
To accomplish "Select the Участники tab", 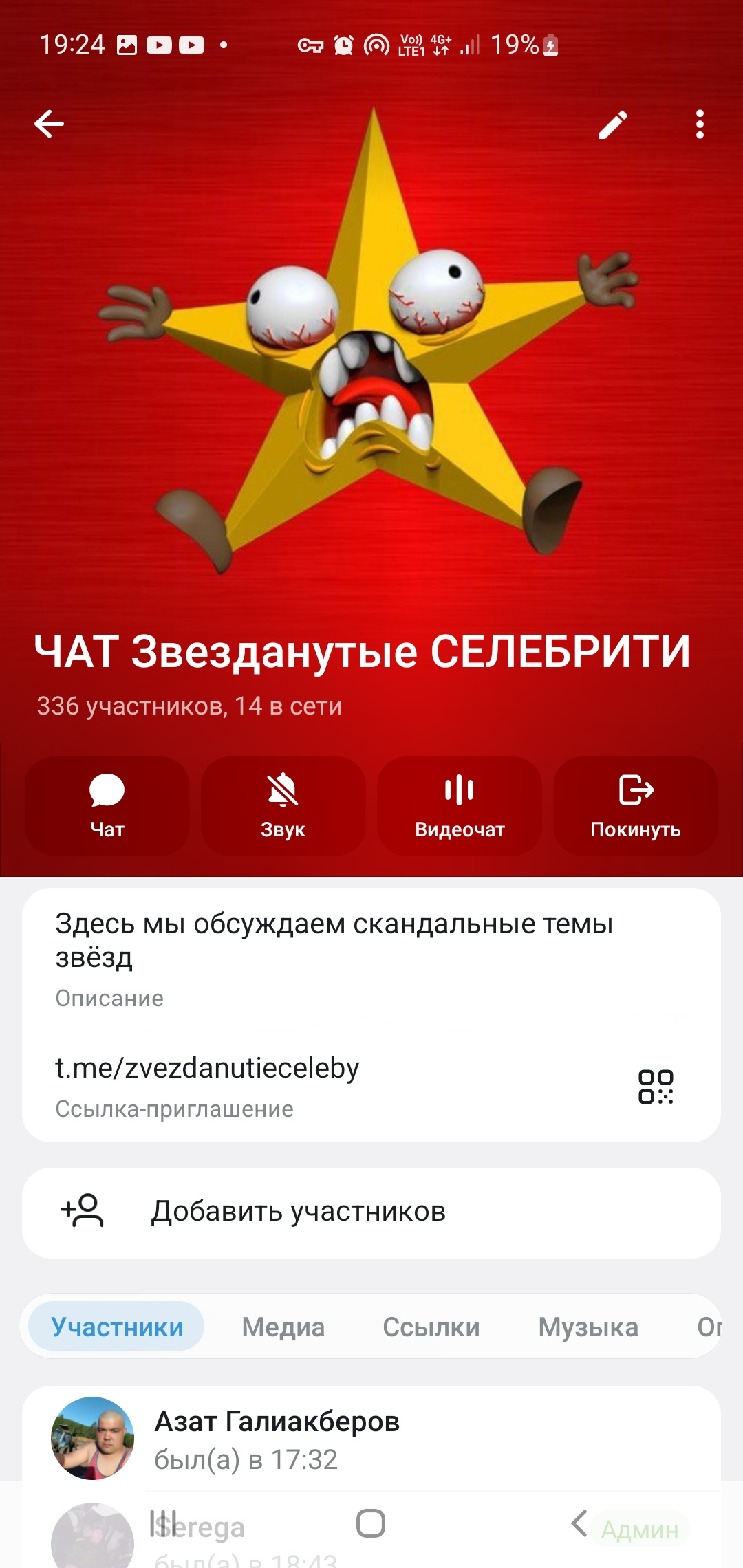I will [x=117, y=1327].
